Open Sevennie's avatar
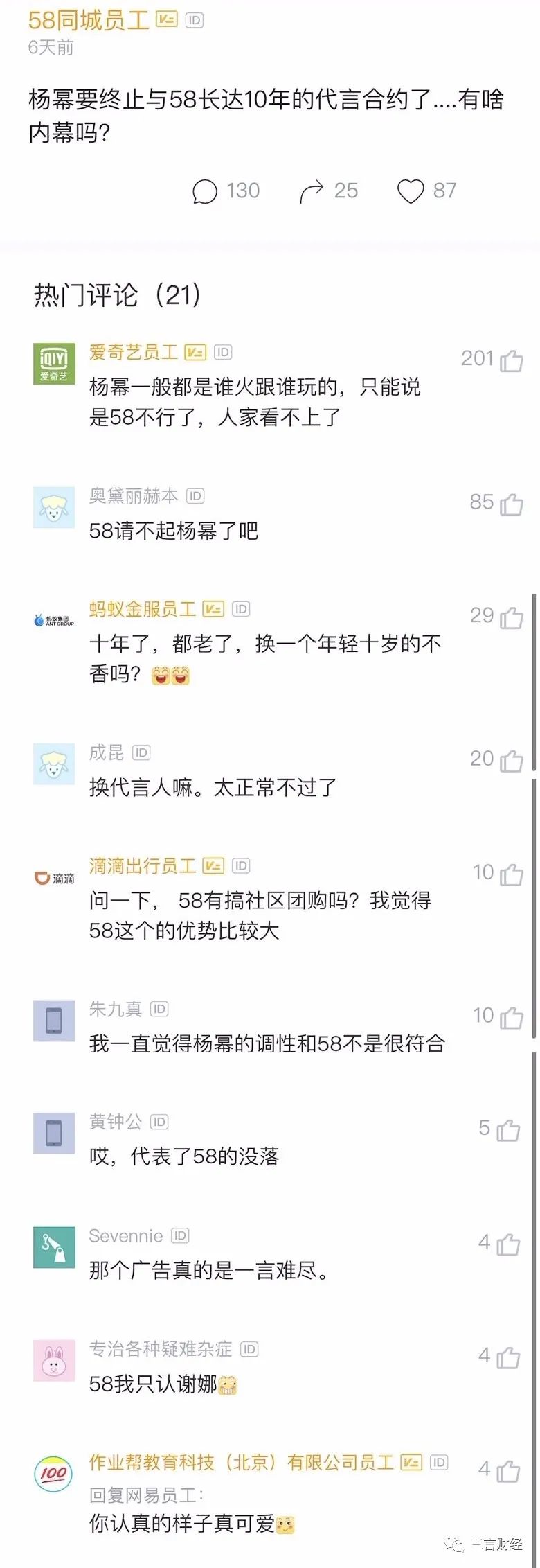This screenshot has height=1568, width=540. click(54, 1247)
